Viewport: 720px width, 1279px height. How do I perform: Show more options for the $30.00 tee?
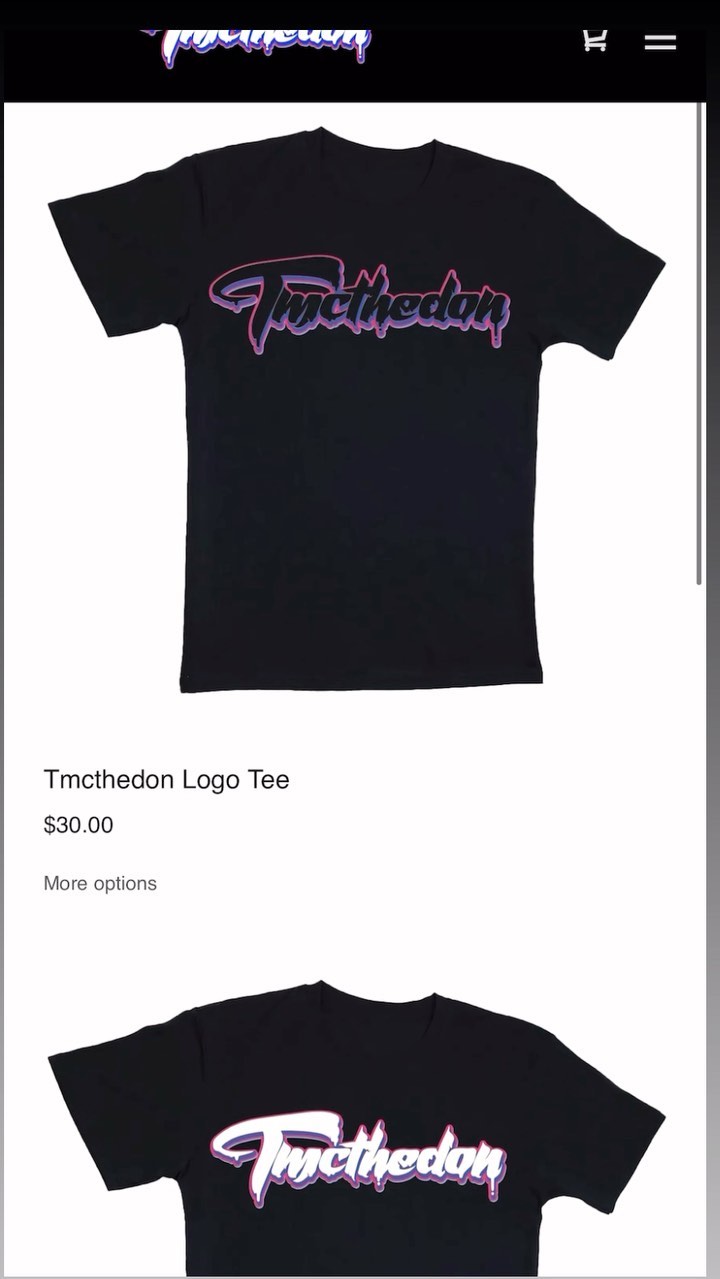(100, 884)
